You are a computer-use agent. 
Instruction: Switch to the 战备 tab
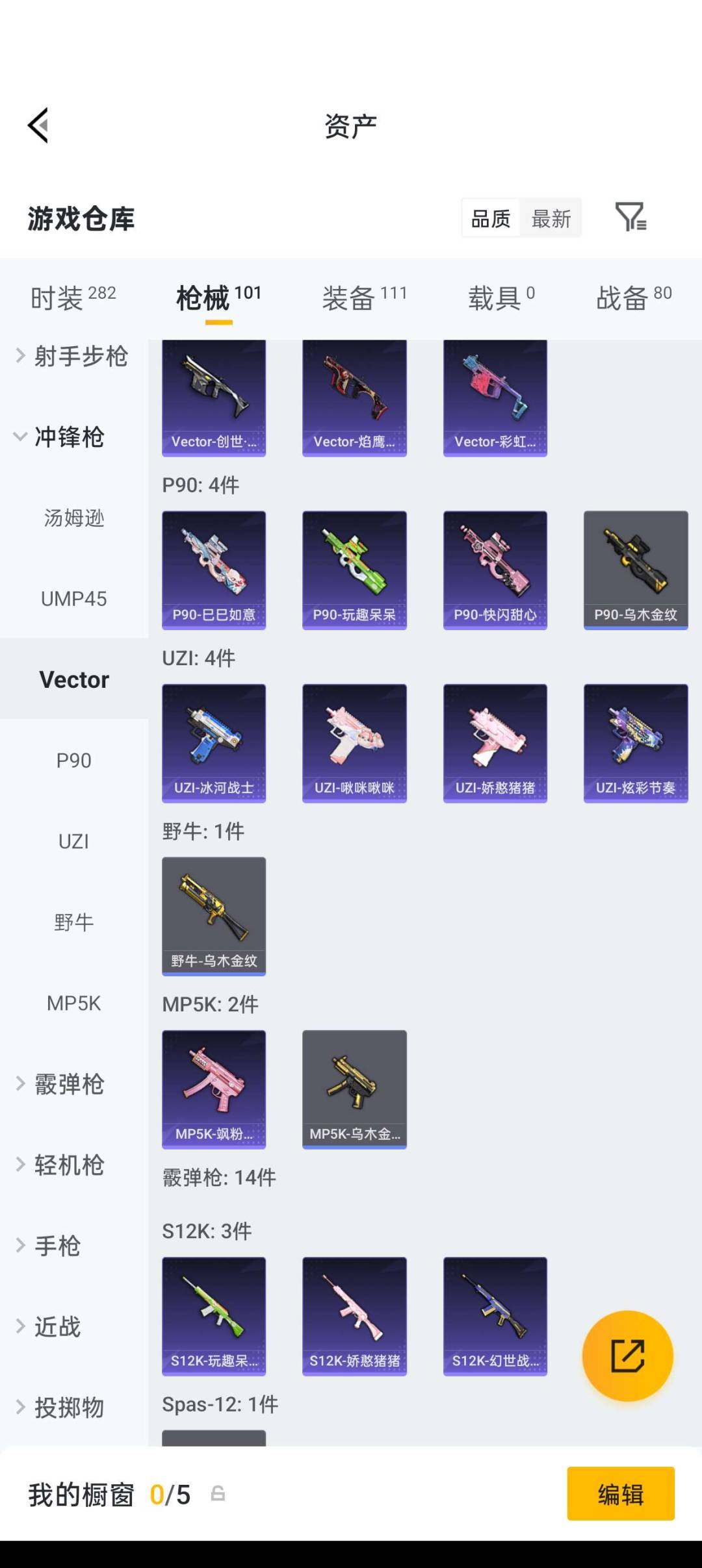[634, 297]
